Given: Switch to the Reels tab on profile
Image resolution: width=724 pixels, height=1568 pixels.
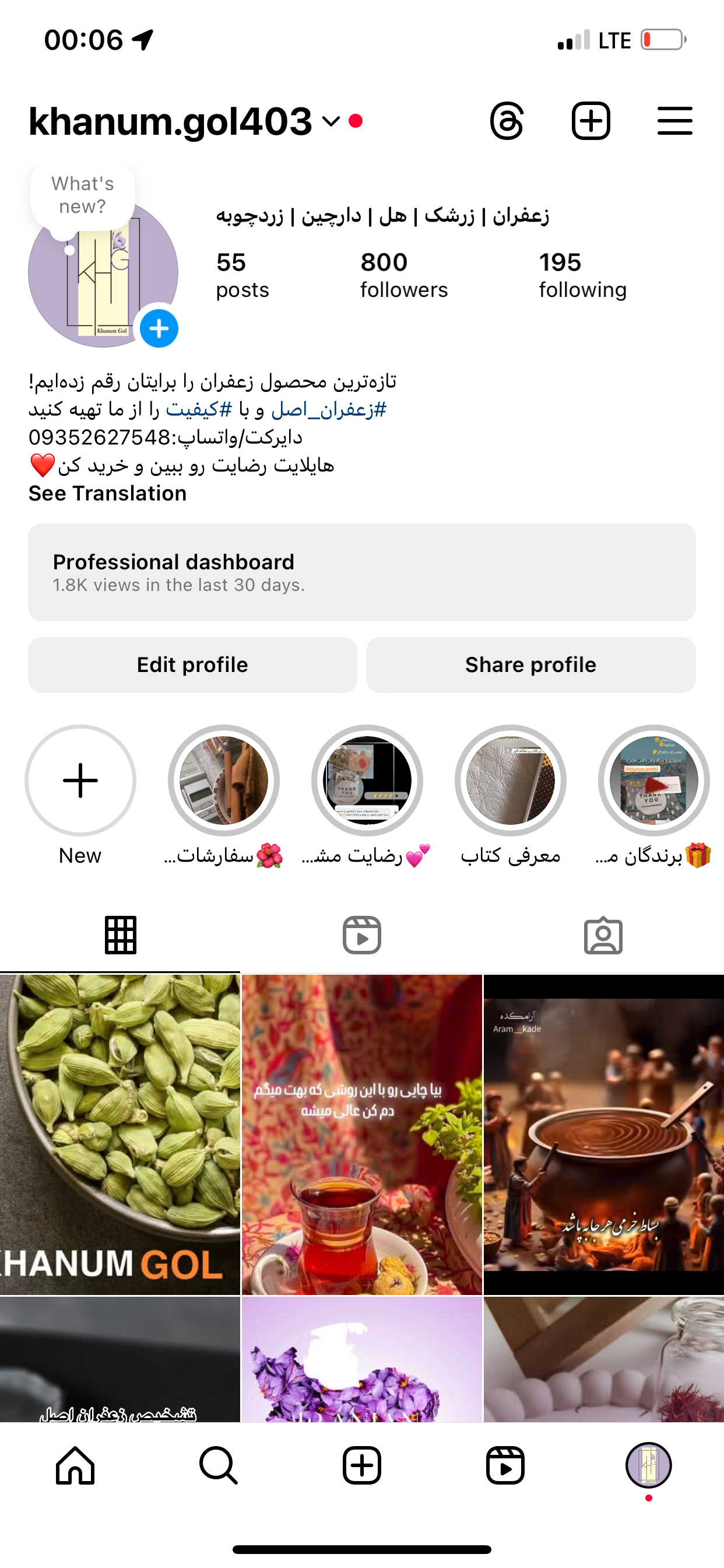Looking at the screenshot, I should point(362,935).
